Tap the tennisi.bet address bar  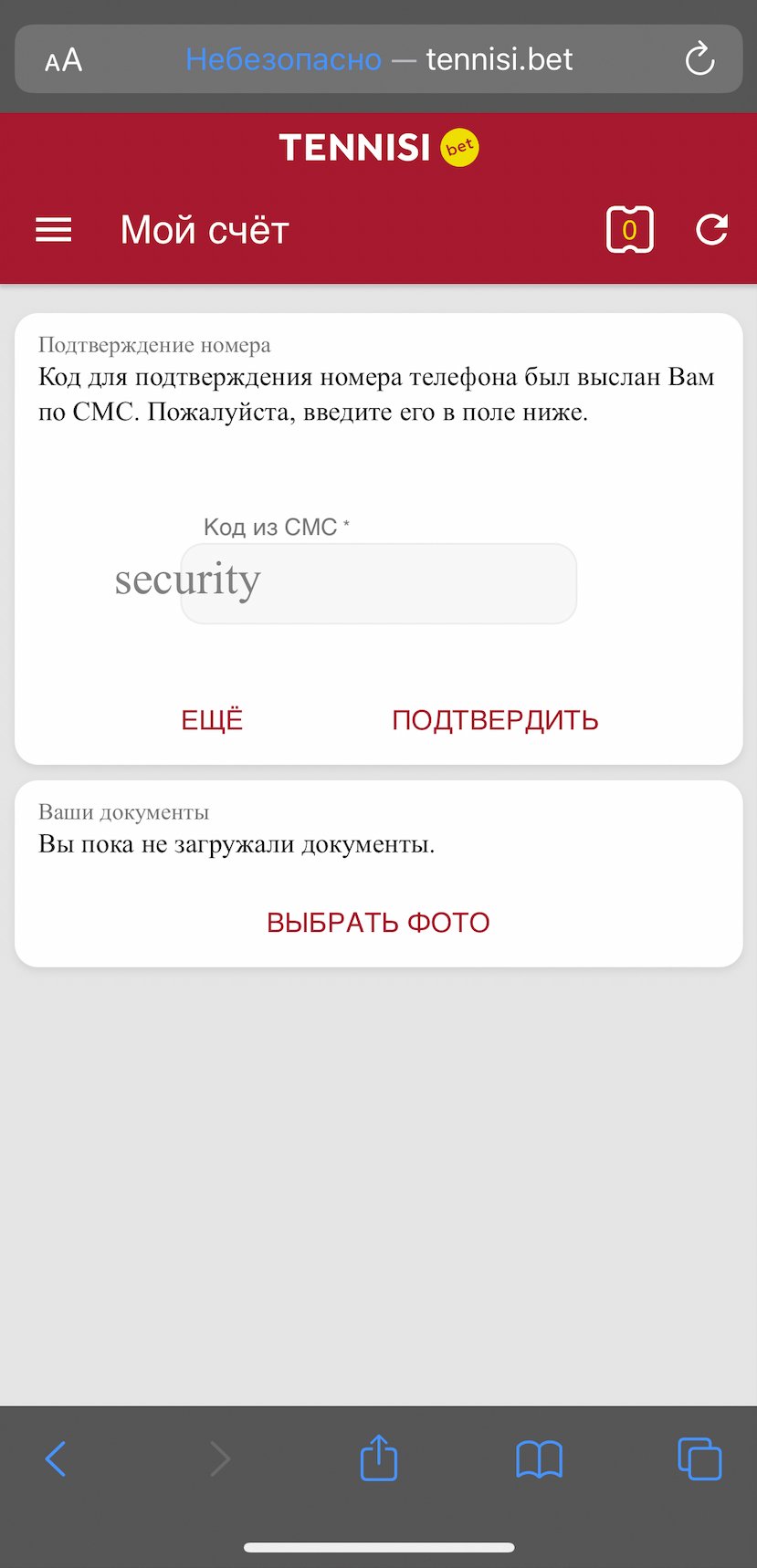point(378,60)
